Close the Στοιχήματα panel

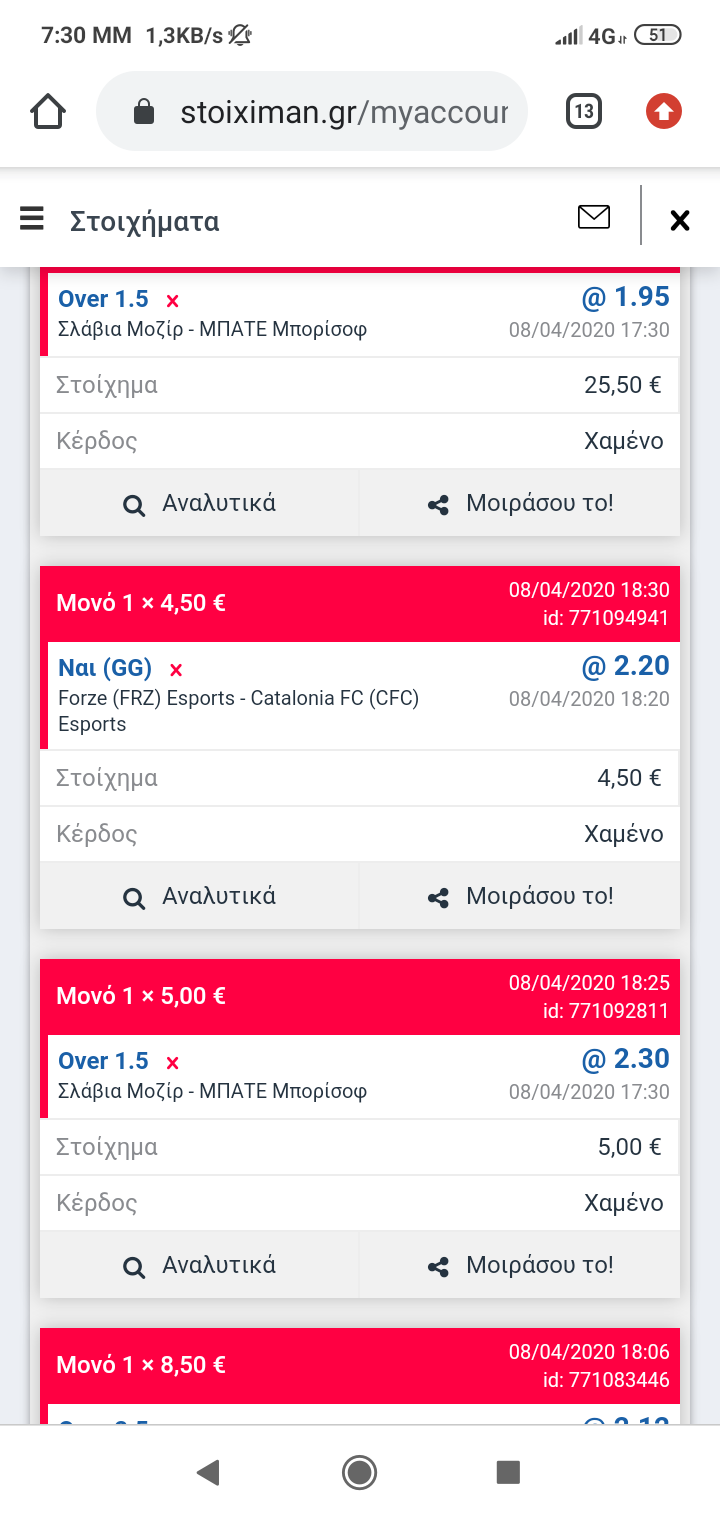[x=680, y=220]
